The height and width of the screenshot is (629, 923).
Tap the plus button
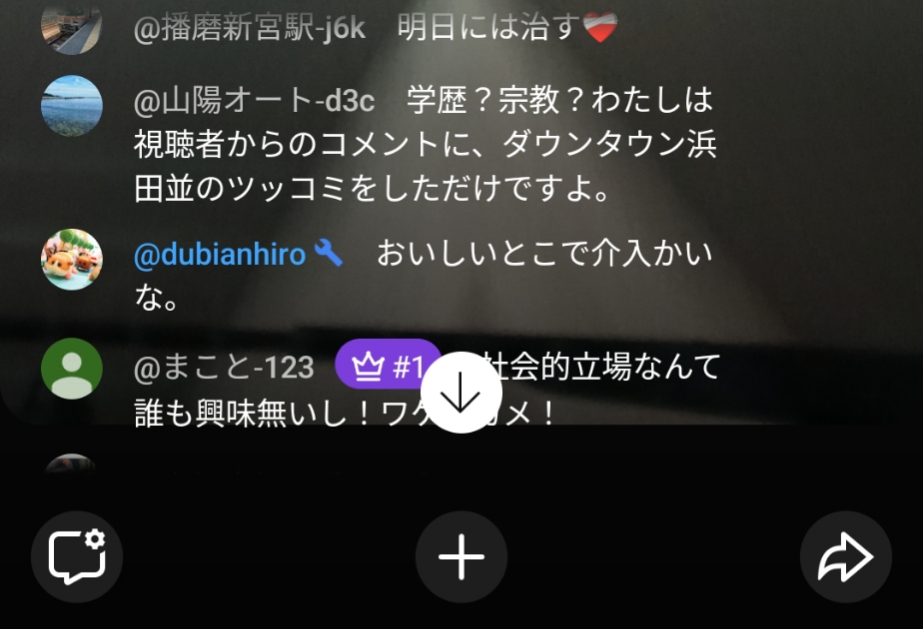pos(461,557)
